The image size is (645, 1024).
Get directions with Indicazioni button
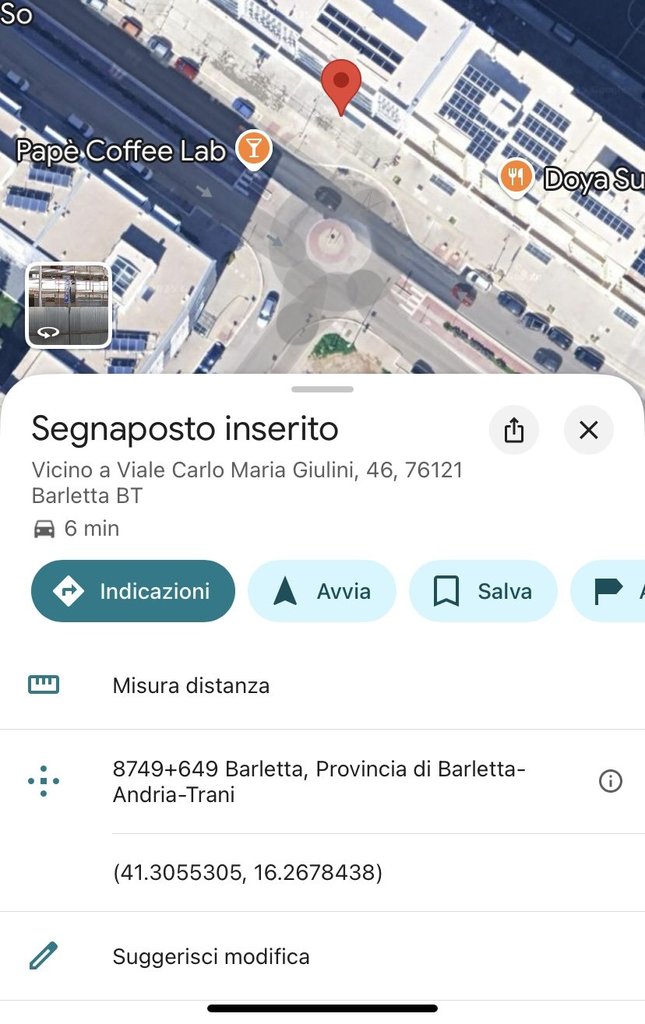(133, 591)
